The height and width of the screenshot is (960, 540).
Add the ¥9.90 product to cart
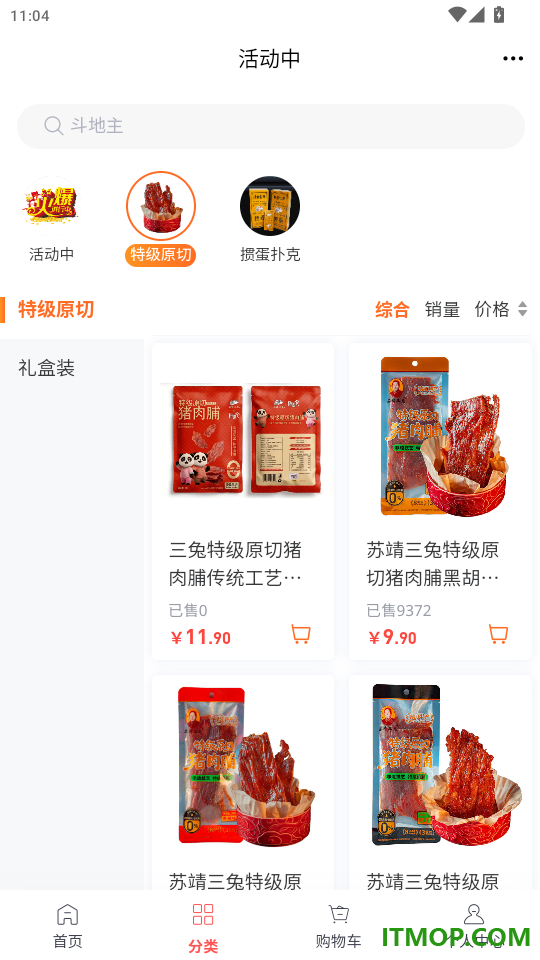498,634
